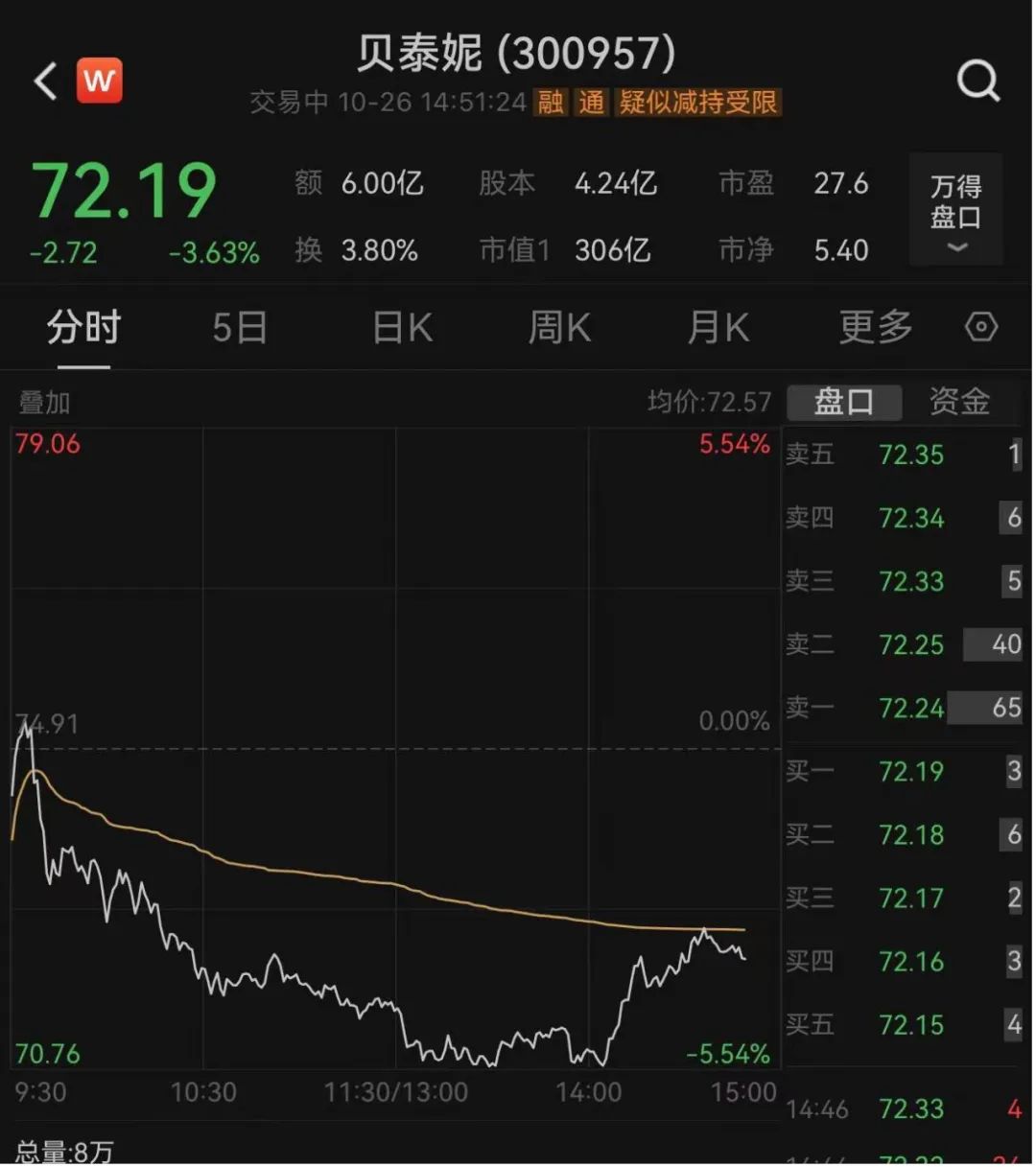Activate the 盘口 order book view
The height and width of the screenshot is (1167, 1036).
click(x=844, y=403)
